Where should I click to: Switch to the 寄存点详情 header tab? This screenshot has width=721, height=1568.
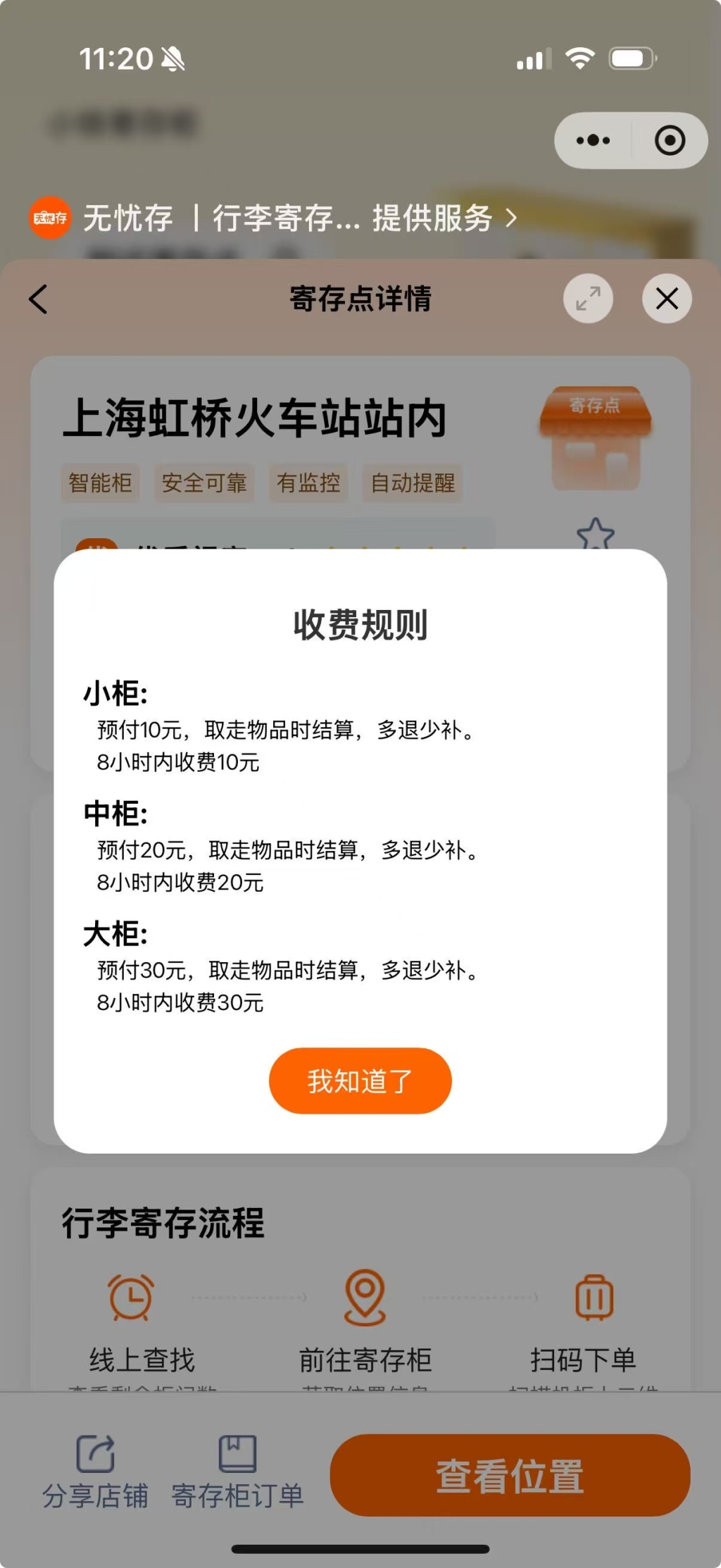pos(360,299)
